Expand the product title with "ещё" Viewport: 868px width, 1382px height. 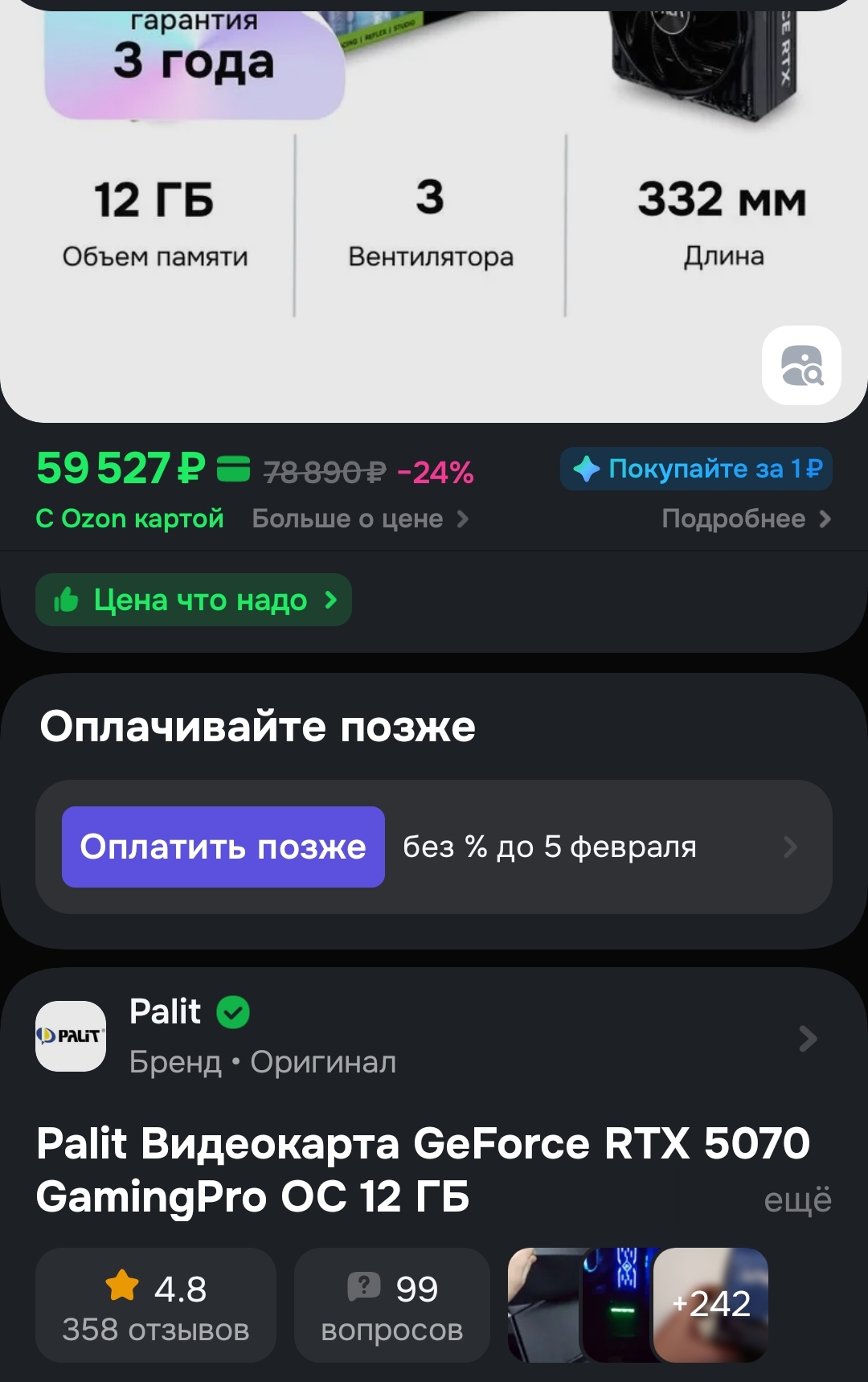797,1200
